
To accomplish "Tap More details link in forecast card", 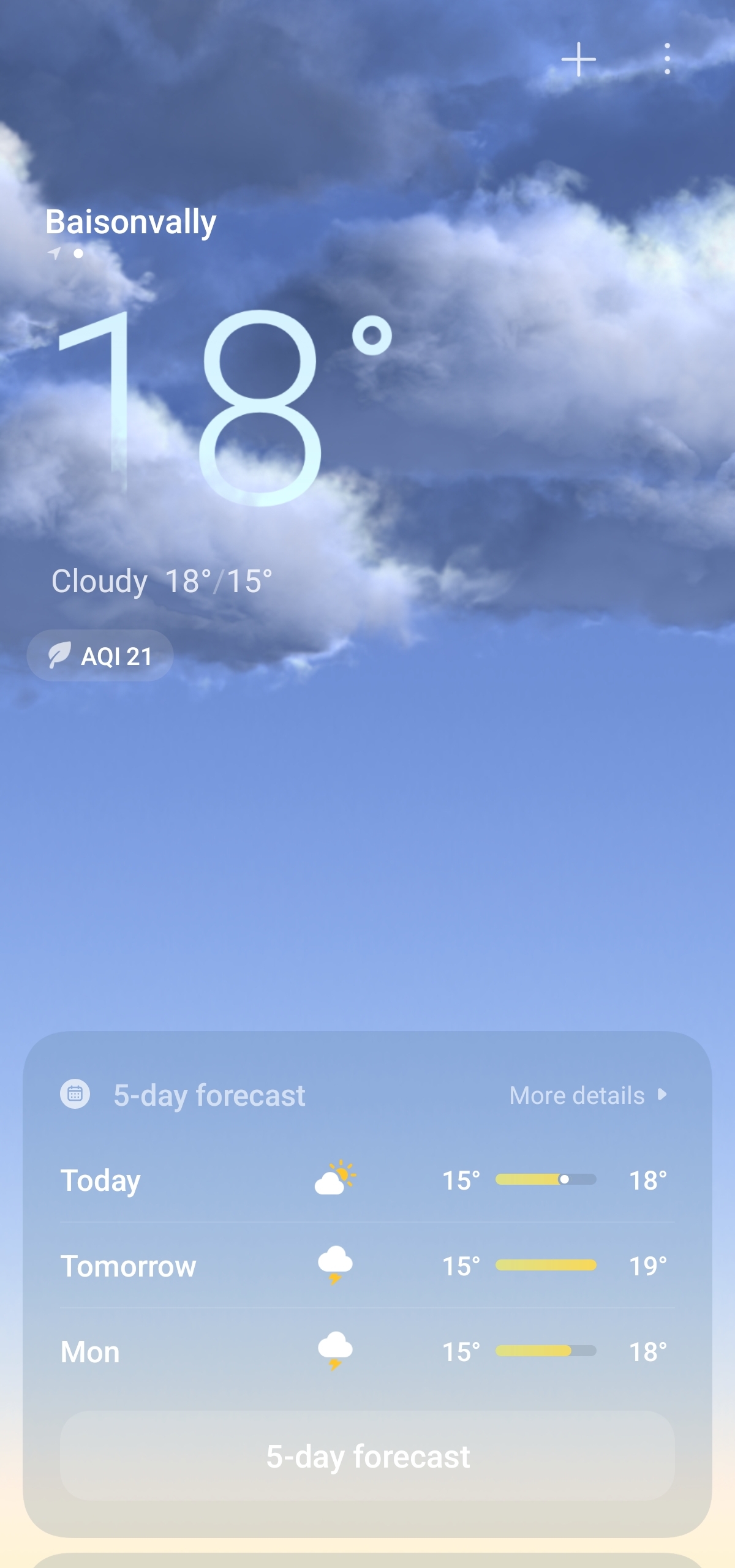I will [588, 1095].
